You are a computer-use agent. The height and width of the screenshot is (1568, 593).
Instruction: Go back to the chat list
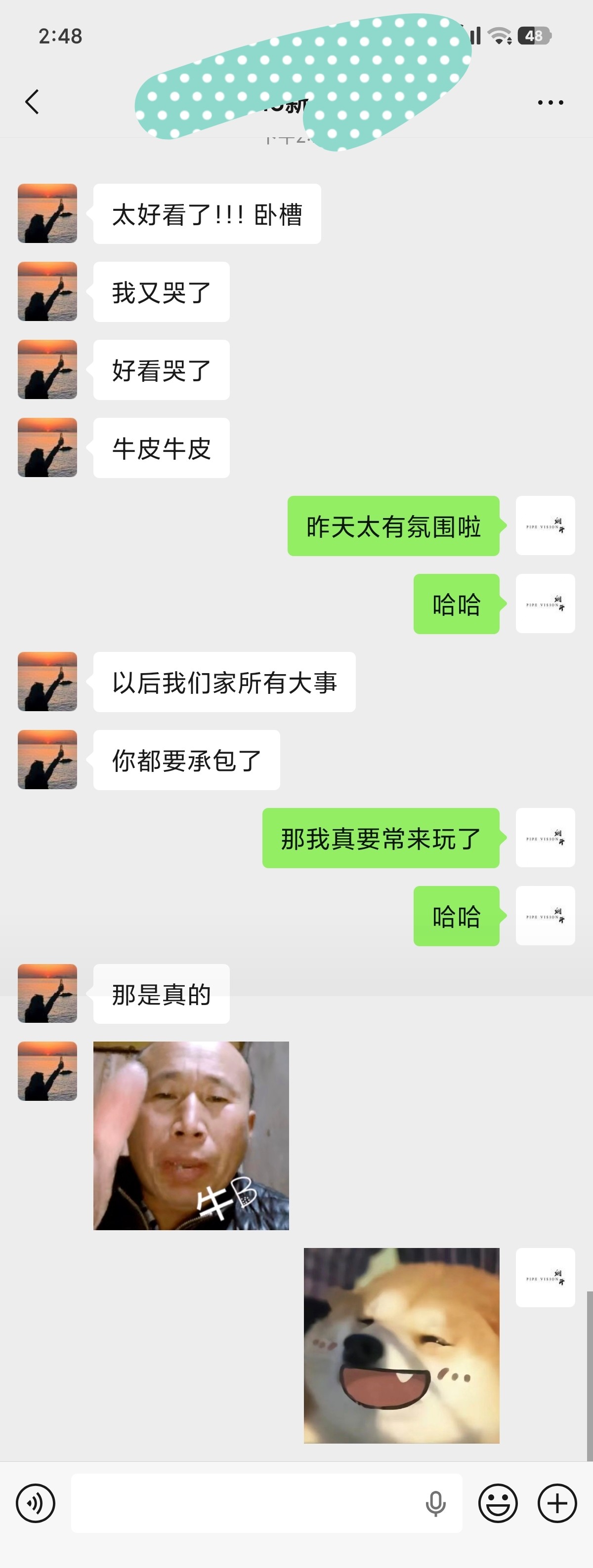point(32,102)
